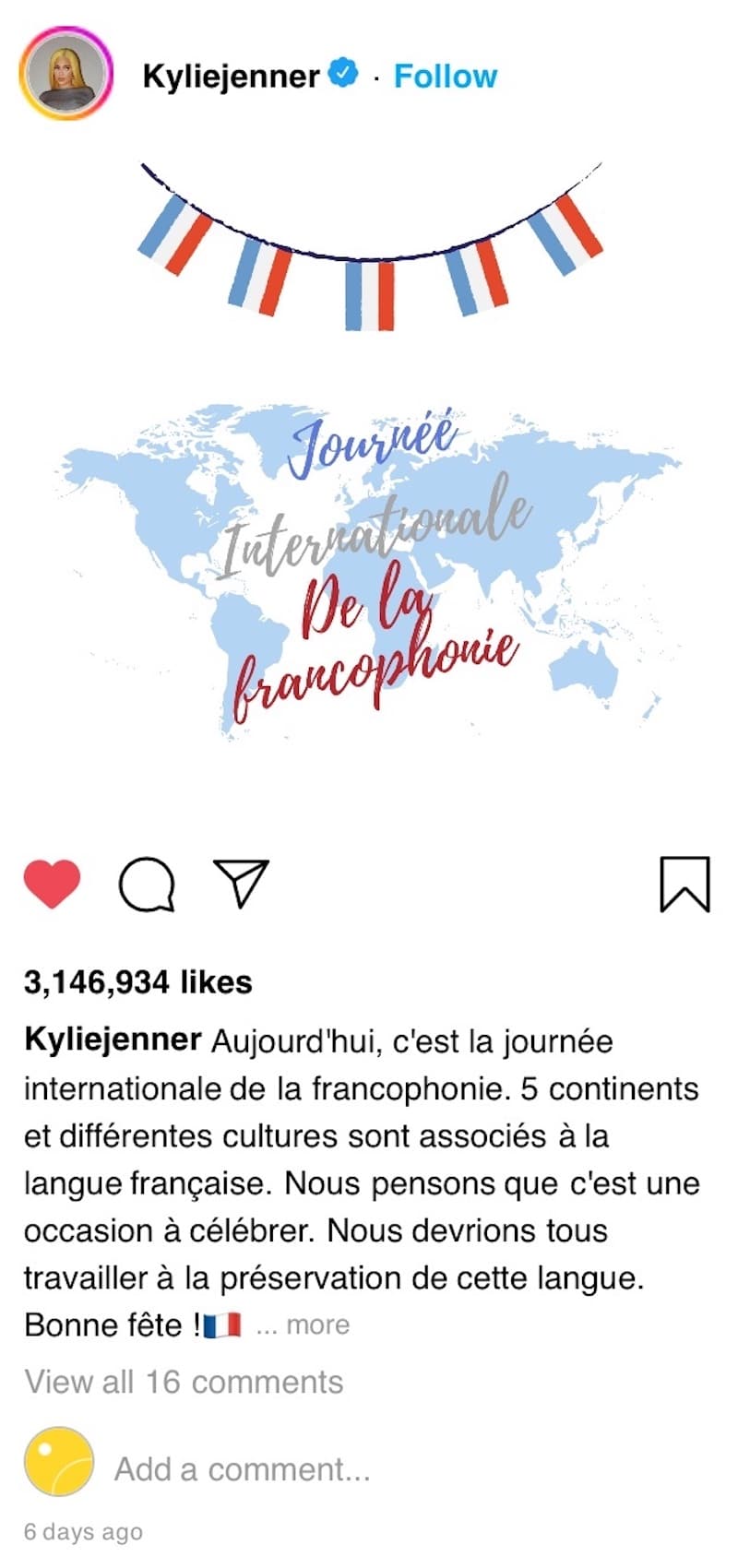Image resolution: width=738 pixels, height=1568 pixels.
Task: Open Kyliejenner's profile picture
Action: pyautogui.click(x=65, y=75)
